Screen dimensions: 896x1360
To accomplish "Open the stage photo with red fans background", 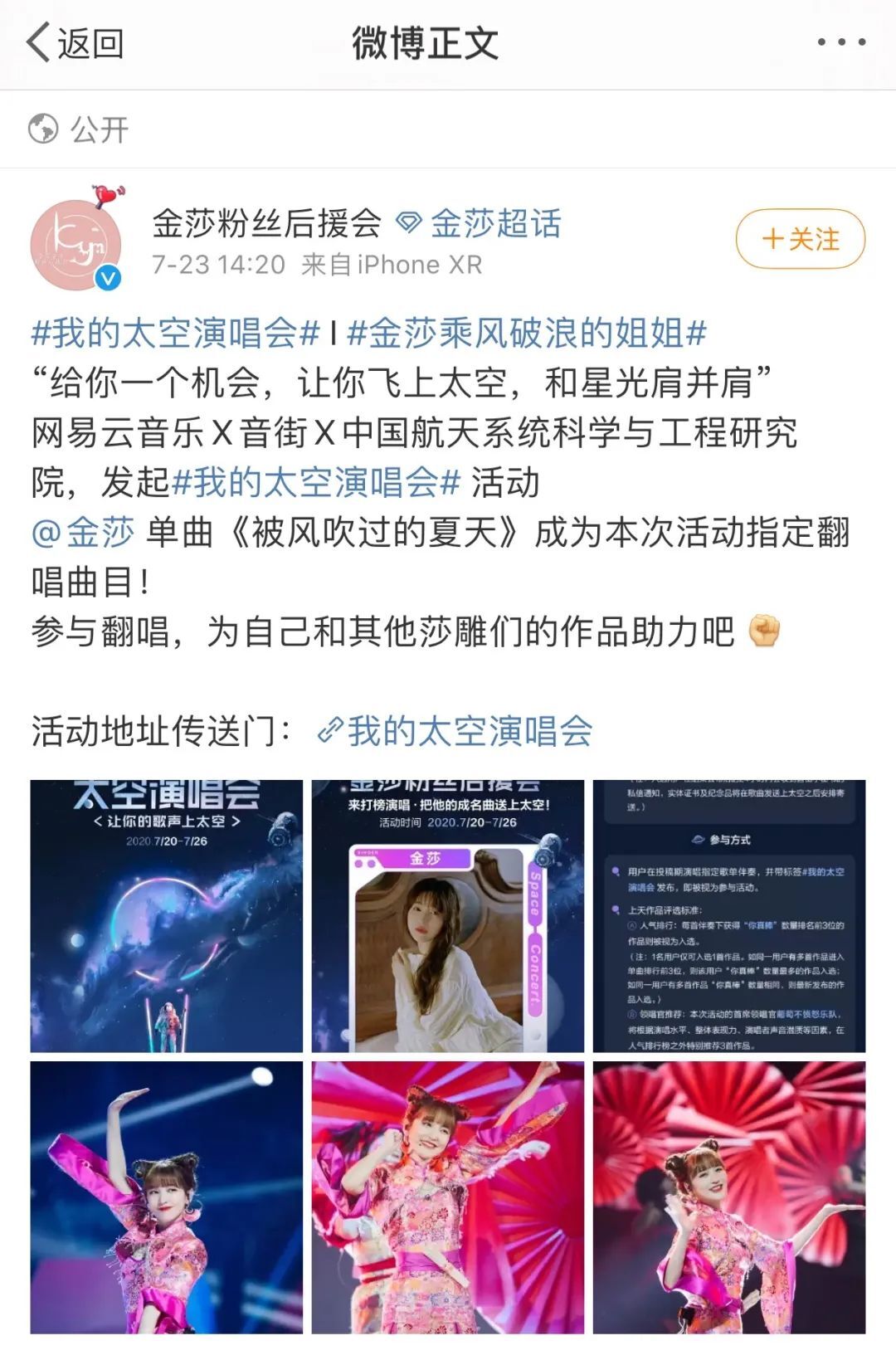I will (x=728, y=1197).
